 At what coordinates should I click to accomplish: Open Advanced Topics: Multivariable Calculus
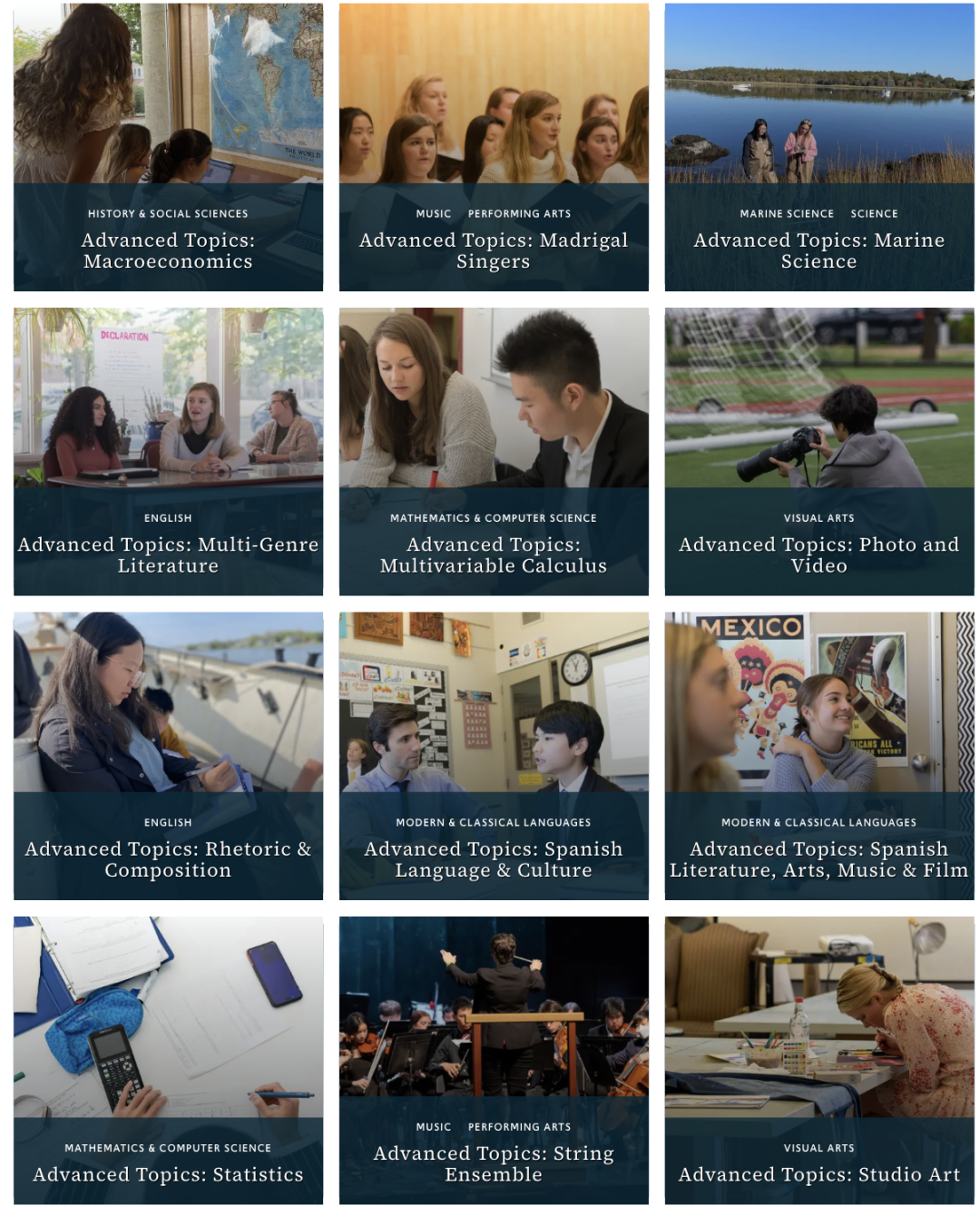pos(494,554)
